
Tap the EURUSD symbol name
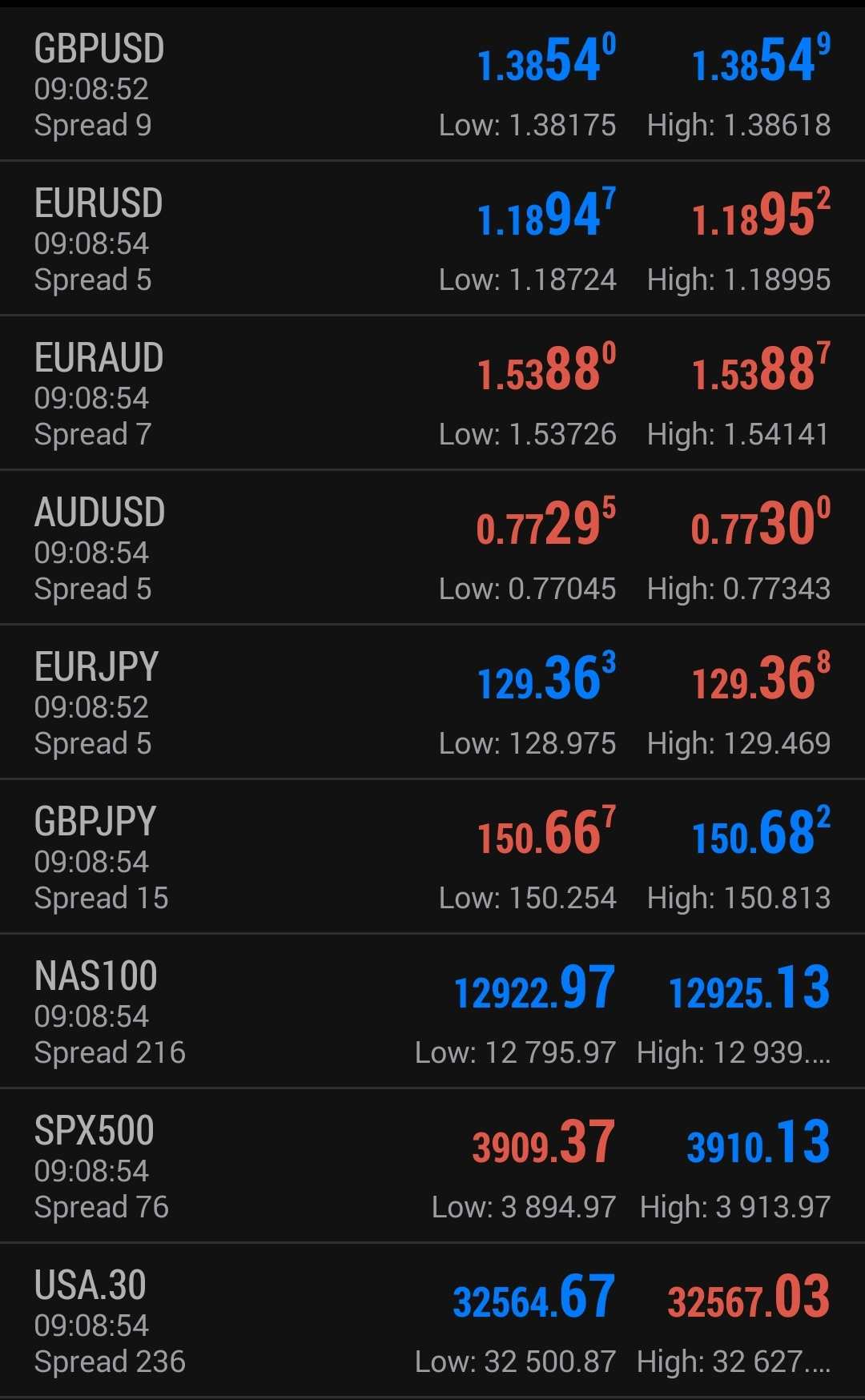[99, 203]
